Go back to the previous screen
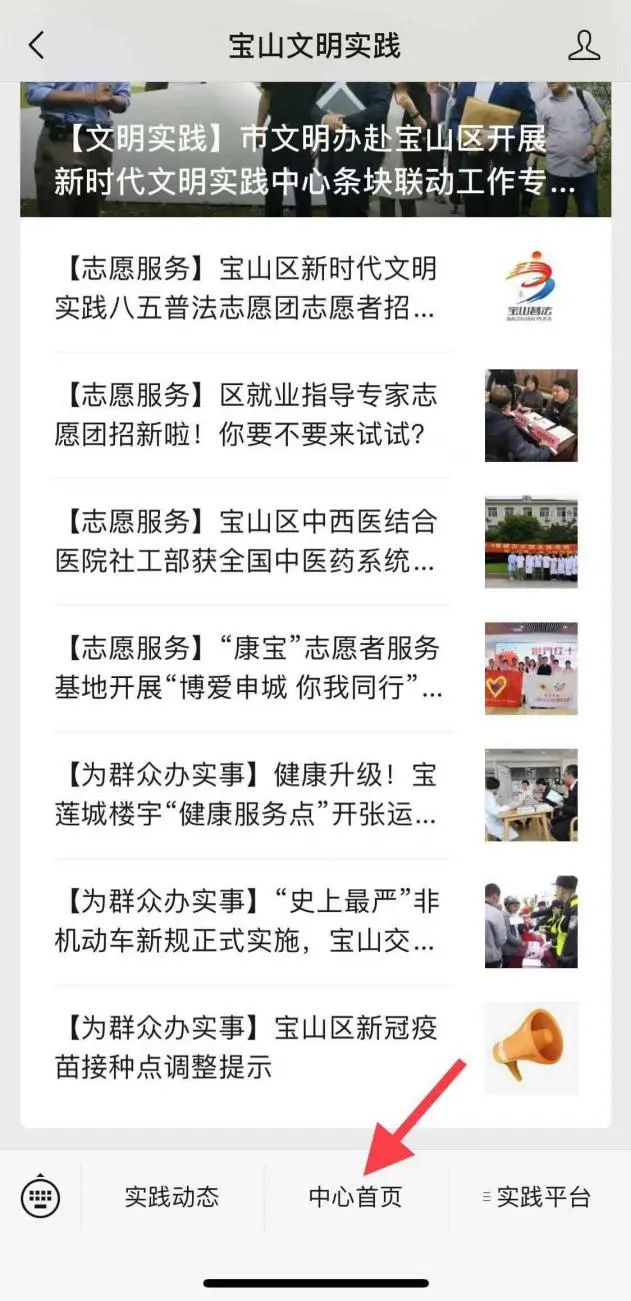Screen dimensions: 631x1301 36,45
